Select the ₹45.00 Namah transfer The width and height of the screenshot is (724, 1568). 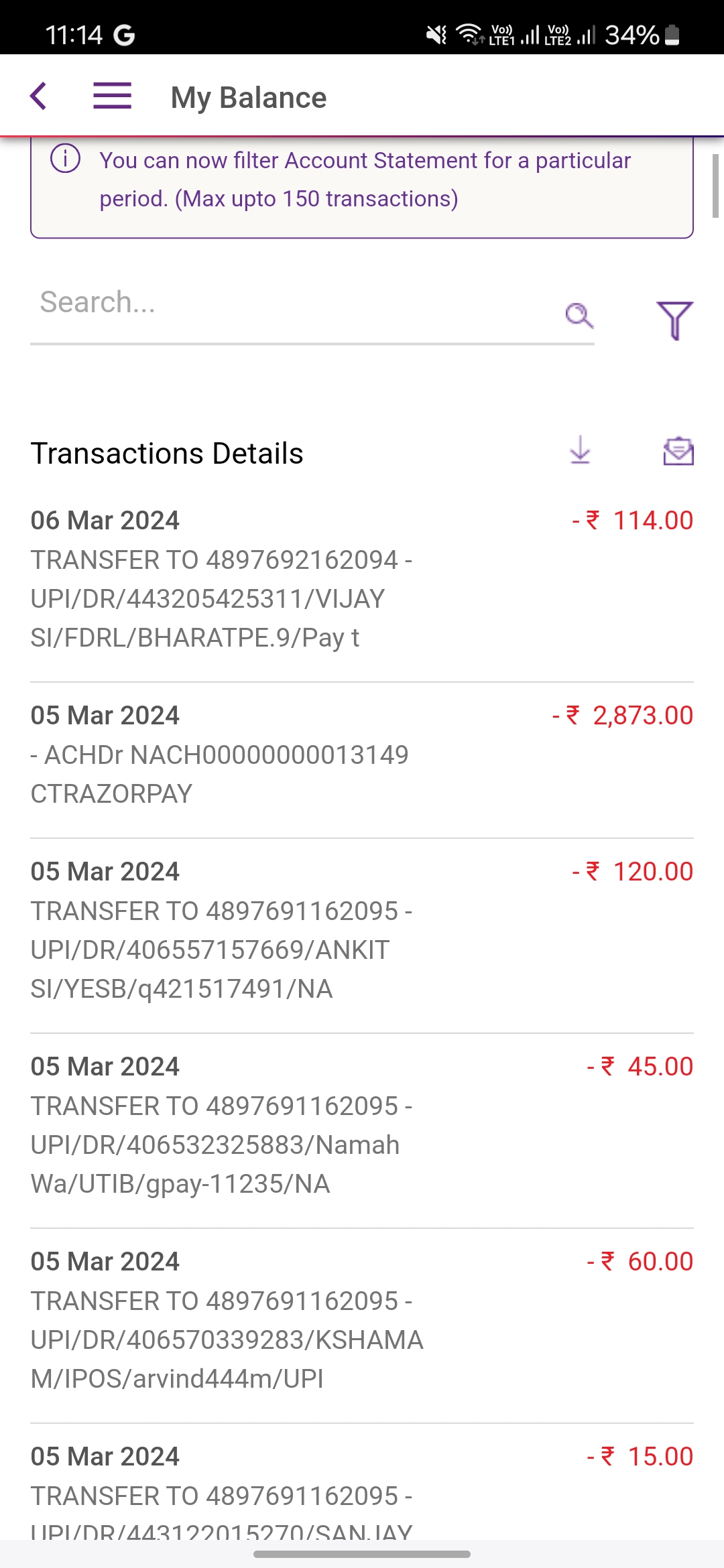pyautogui.click(x=362, y=1125)
